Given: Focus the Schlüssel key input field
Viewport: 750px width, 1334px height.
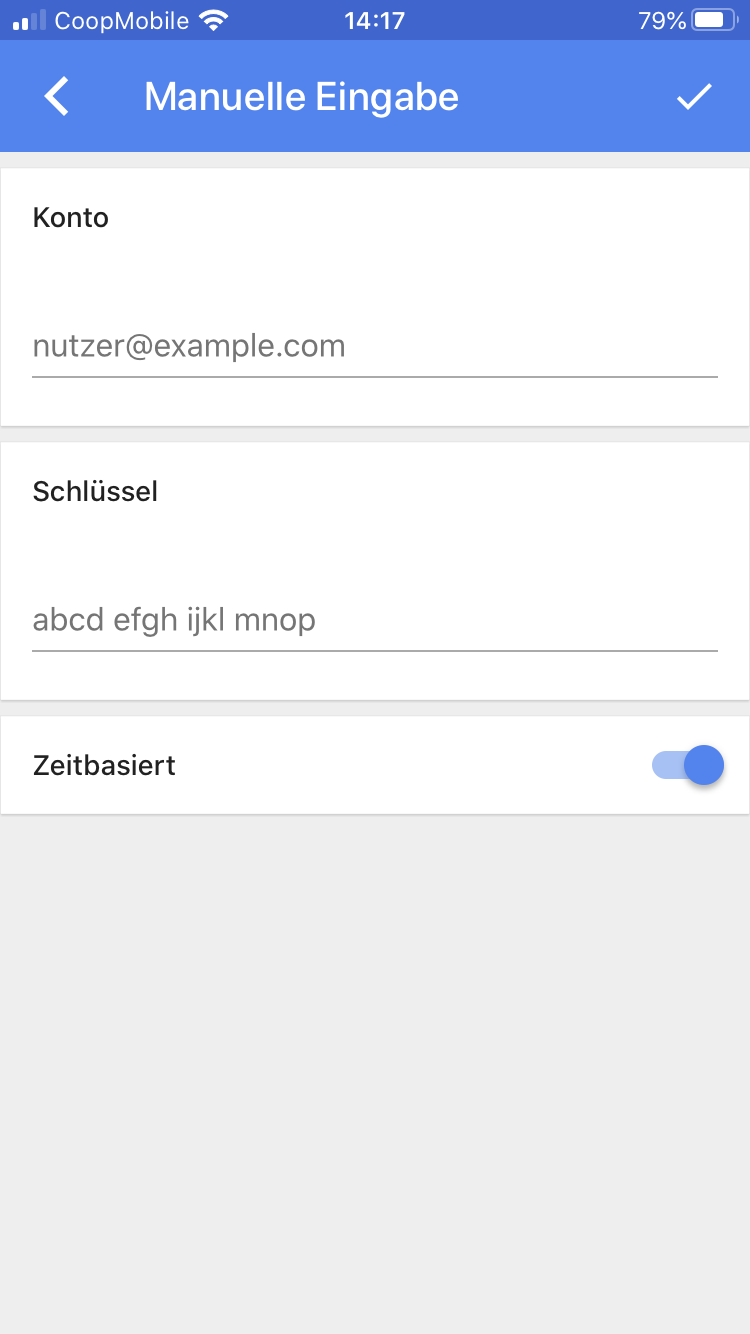Looking at the screenshot, I should (x=375, y=621).
